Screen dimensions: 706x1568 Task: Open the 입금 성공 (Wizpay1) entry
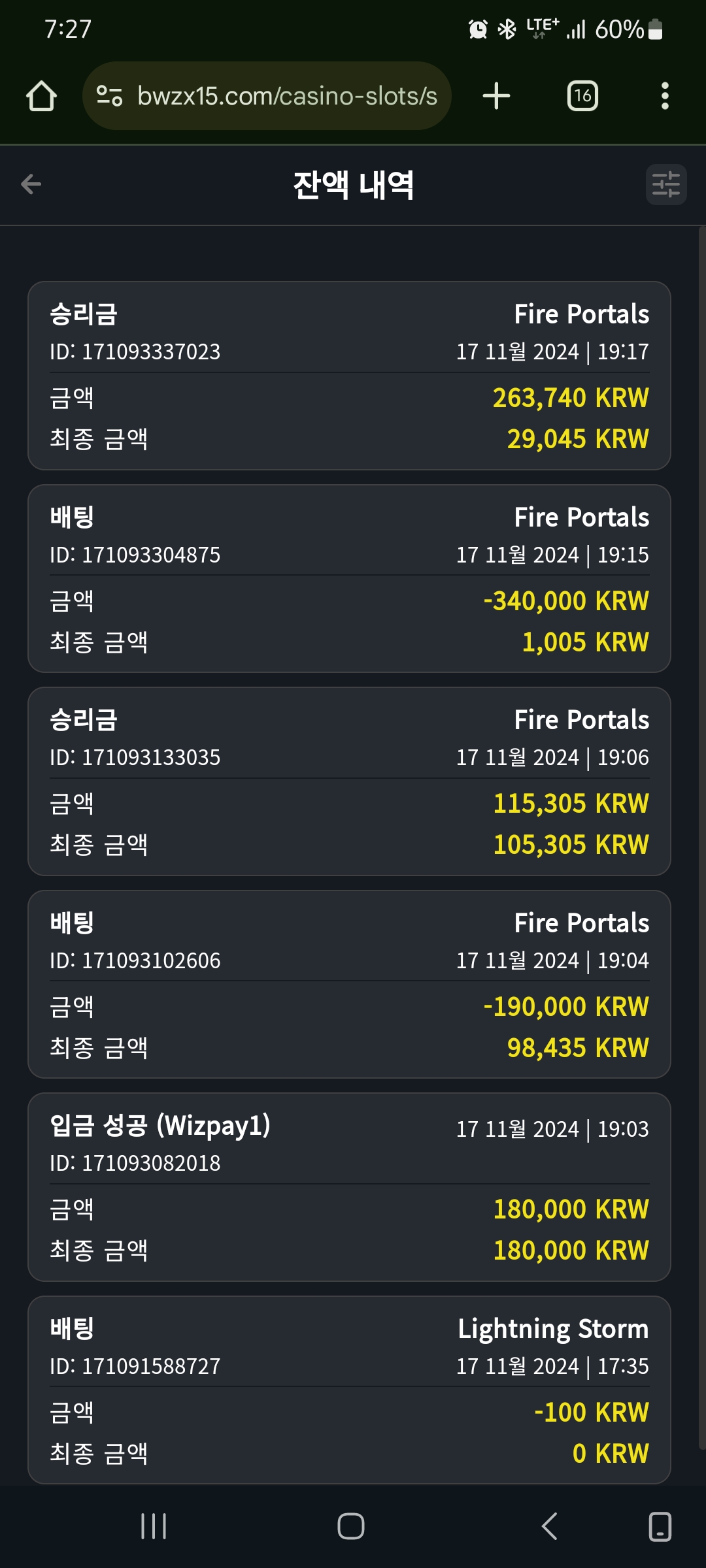click(349, 1187)
